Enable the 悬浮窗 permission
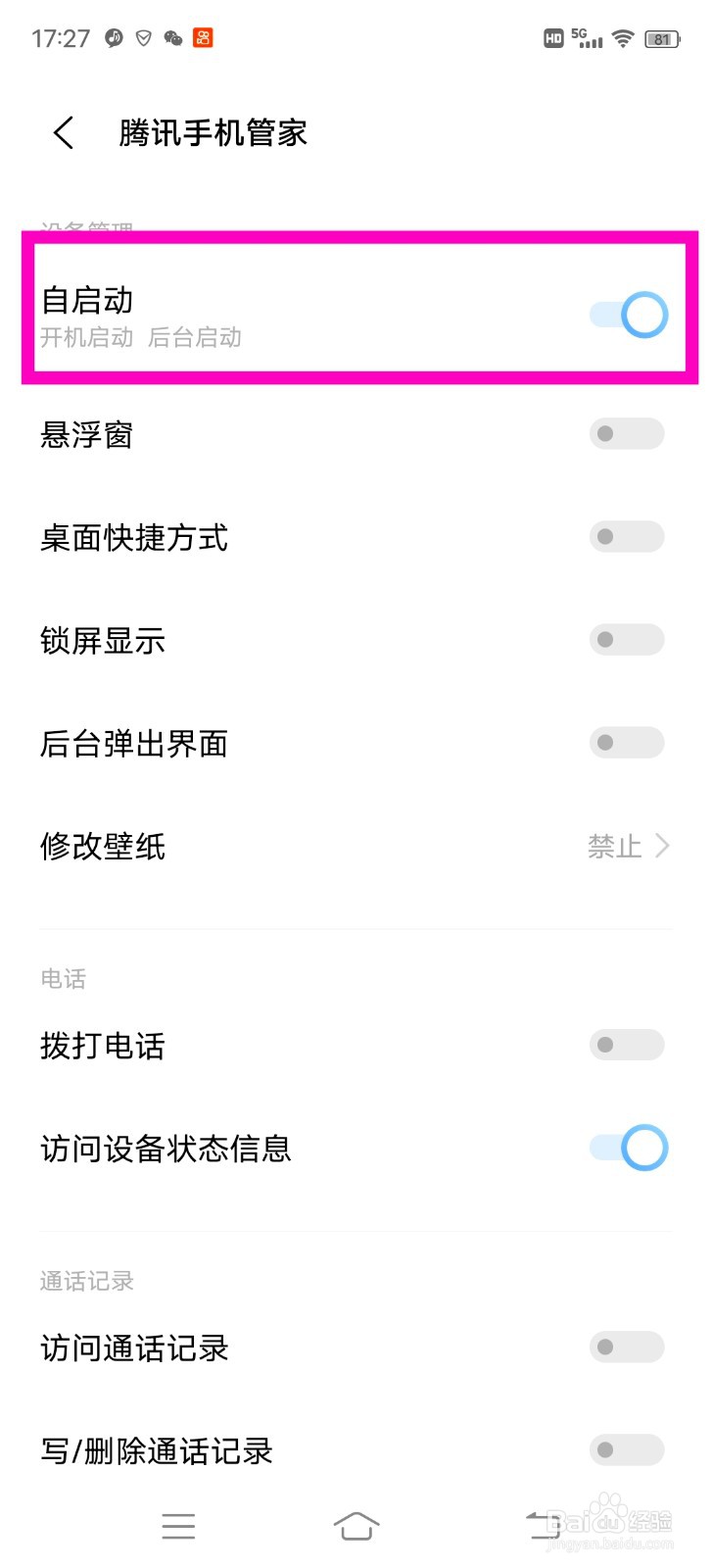 click(627, 434)
